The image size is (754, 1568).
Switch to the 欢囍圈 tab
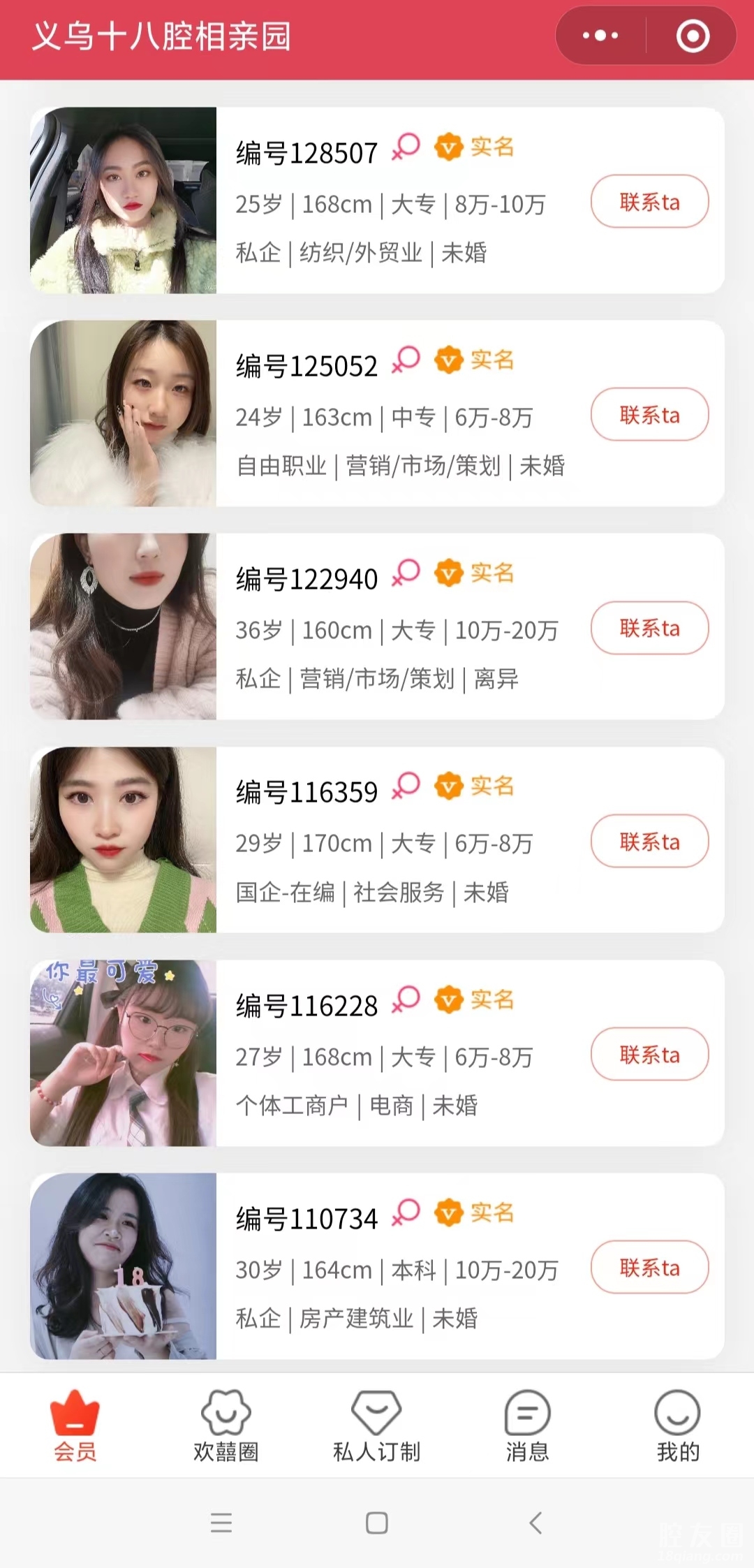[x=226, y=1426]
